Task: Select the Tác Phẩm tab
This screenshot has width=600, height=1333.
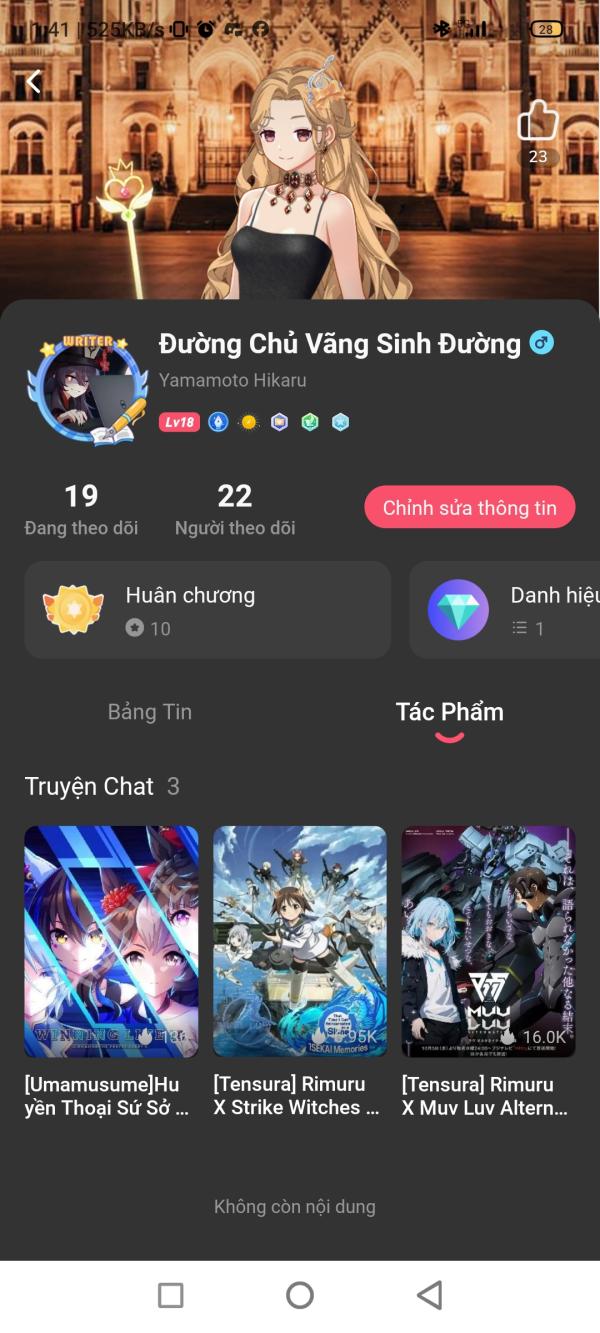Action: pos(450,712)
